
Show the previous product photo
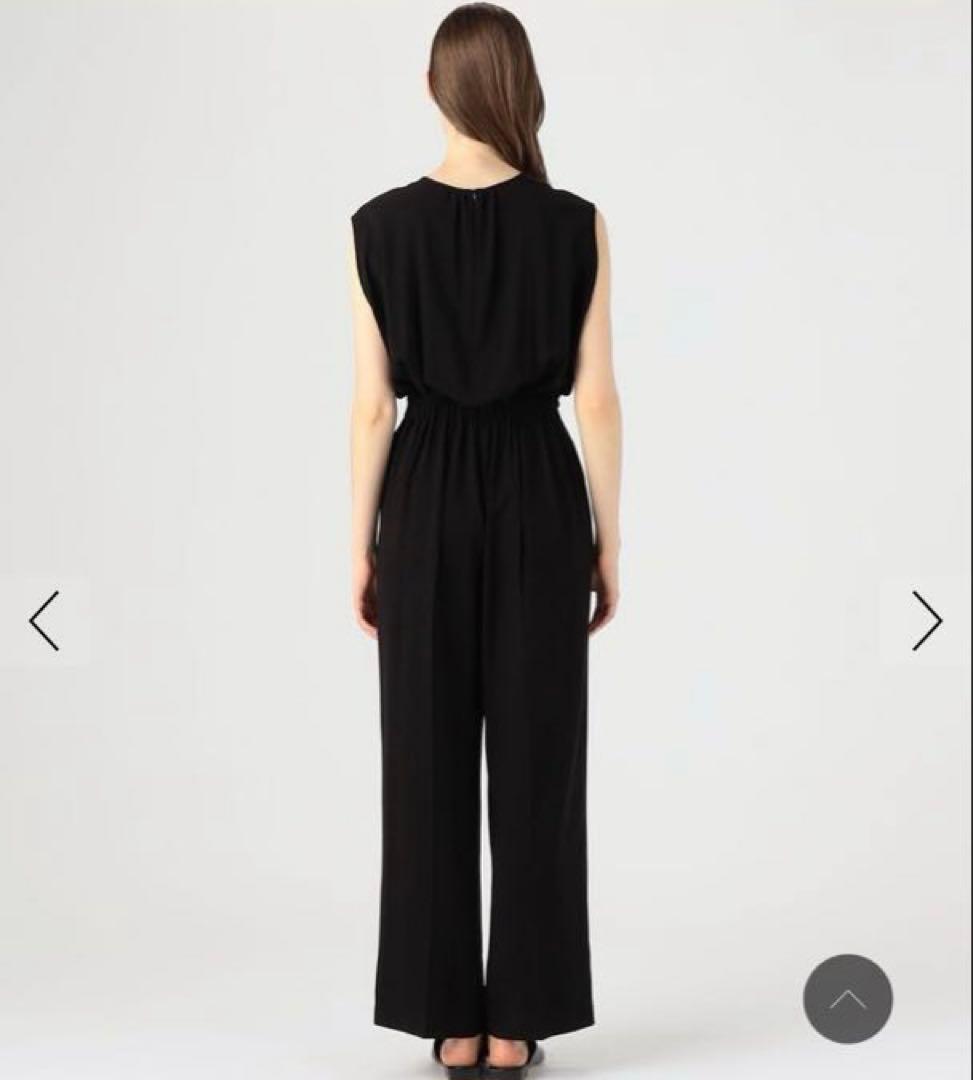click(x=44, y=621)
